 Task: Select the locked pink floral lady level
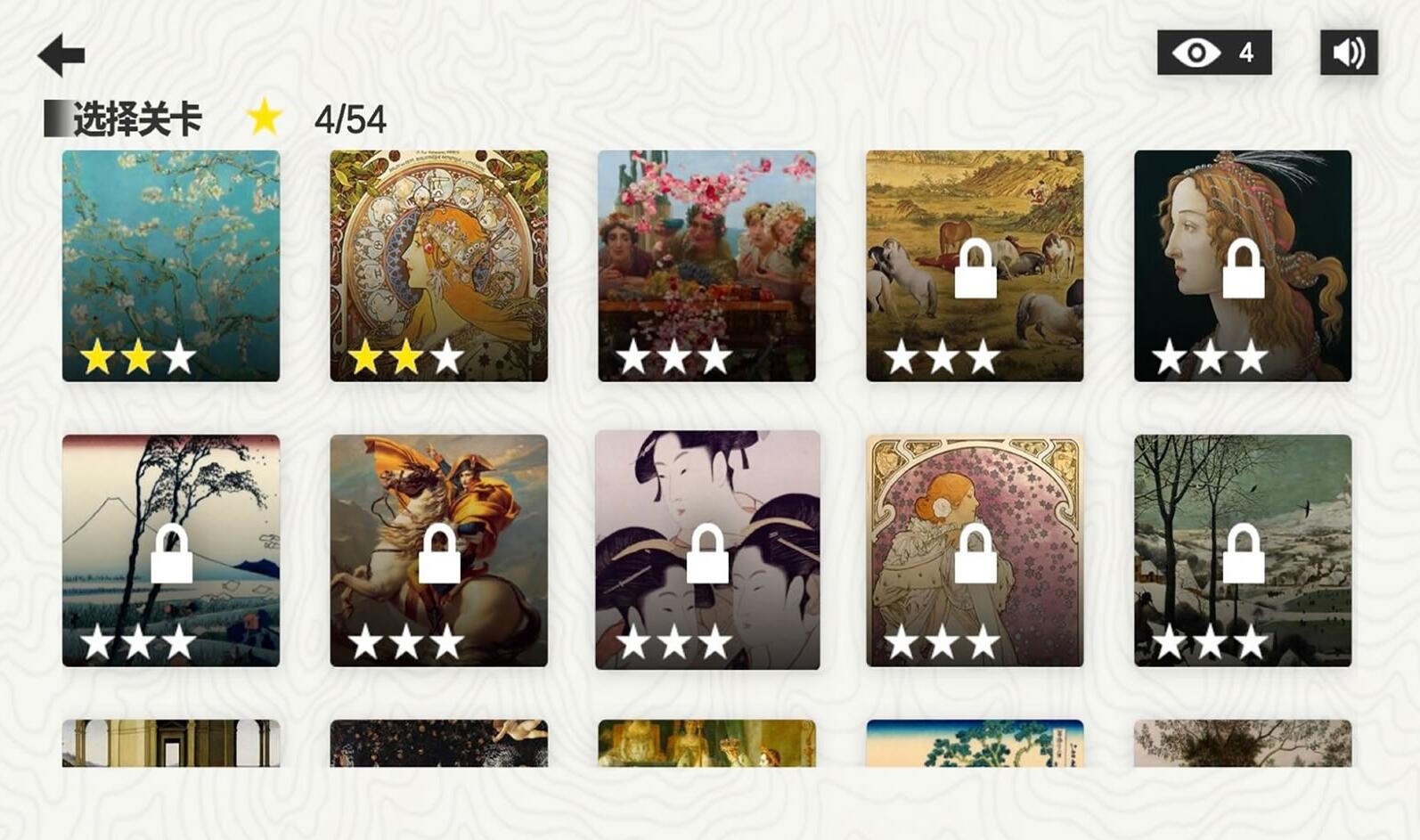(975, 550)
